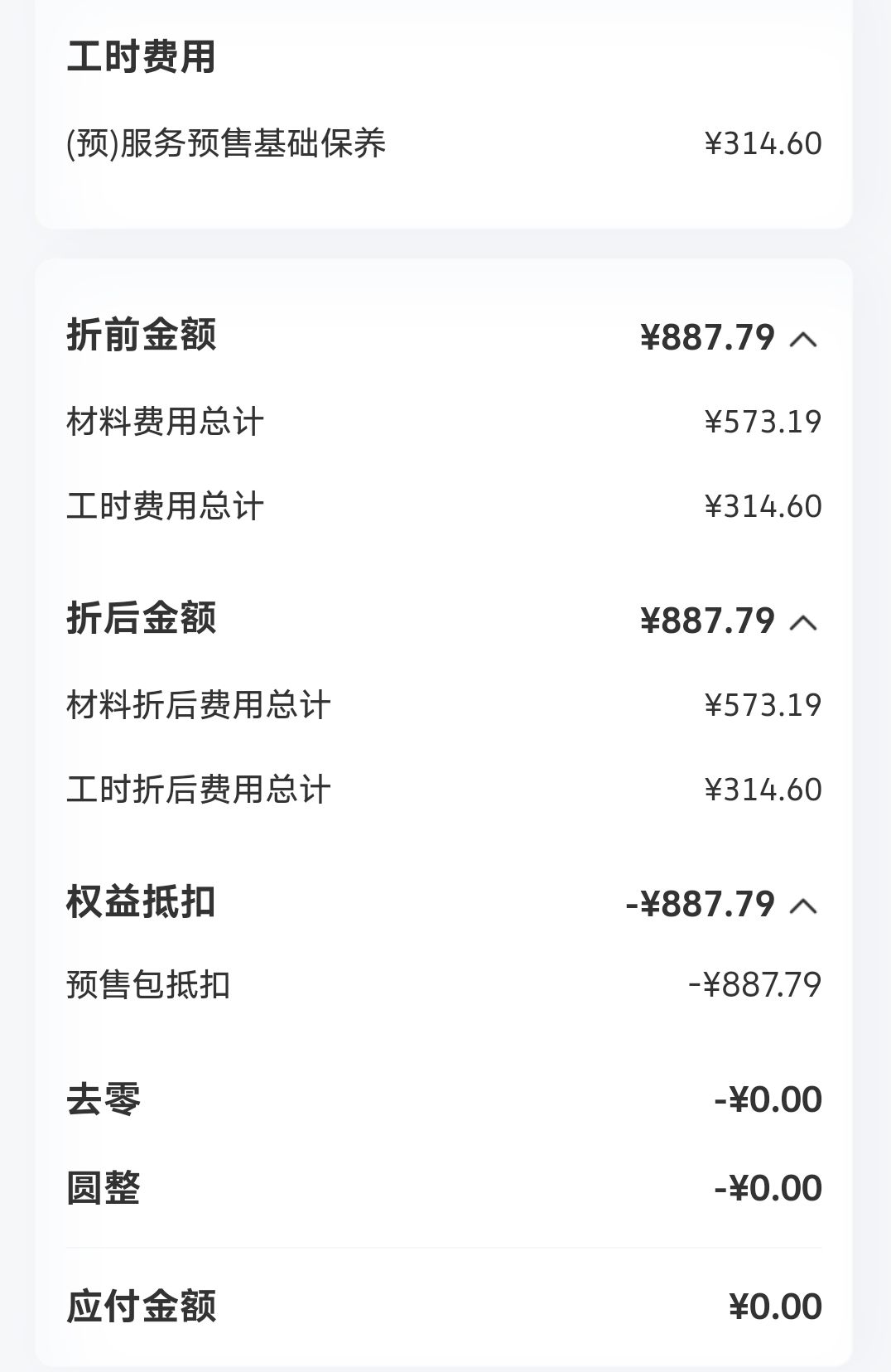Collapse the 权益抵扣 section
Screen dimensions: 891x1372
(x=803, y=906)
